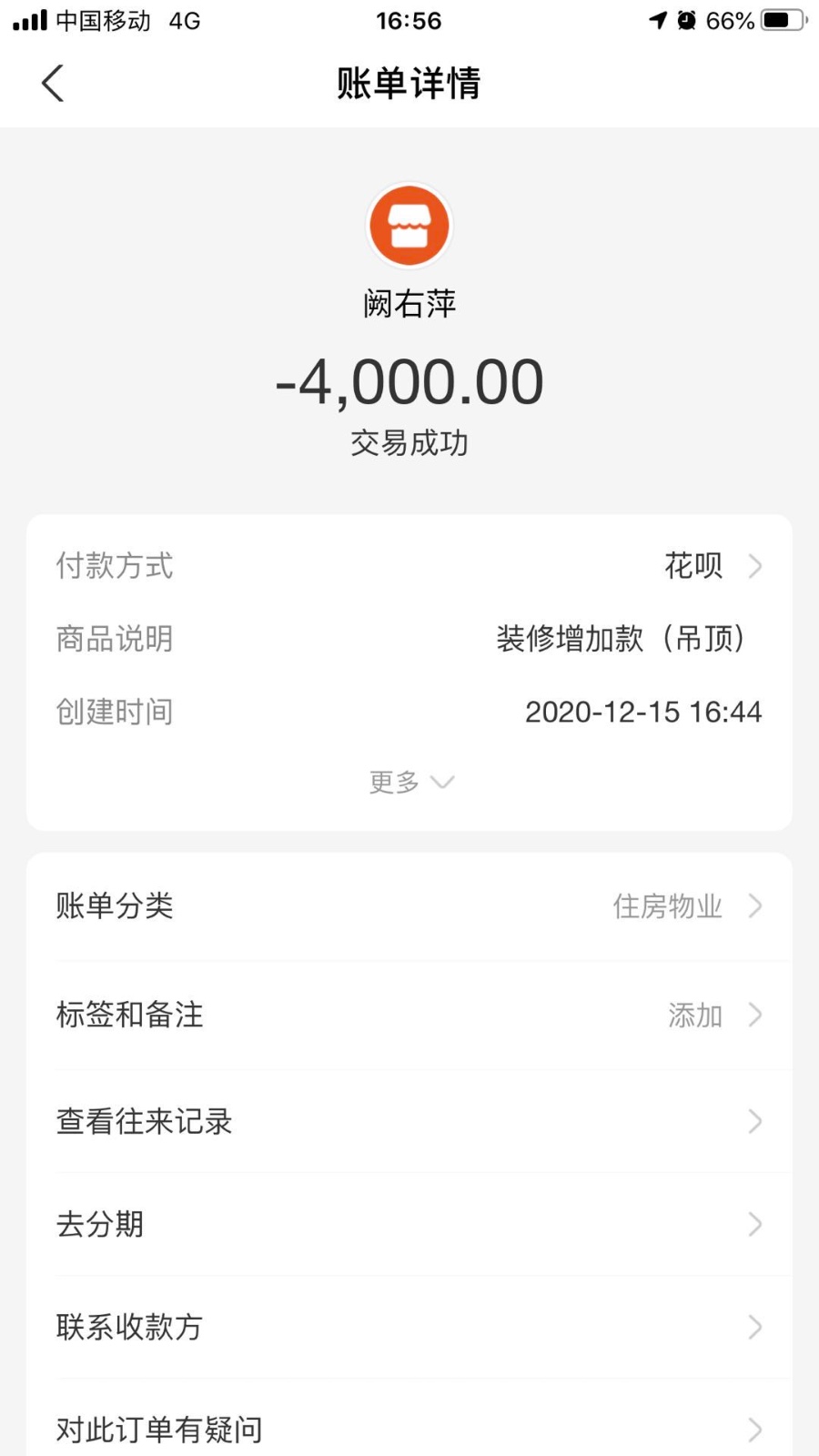Select 去分期 to pay in installments

point(409,1224)
